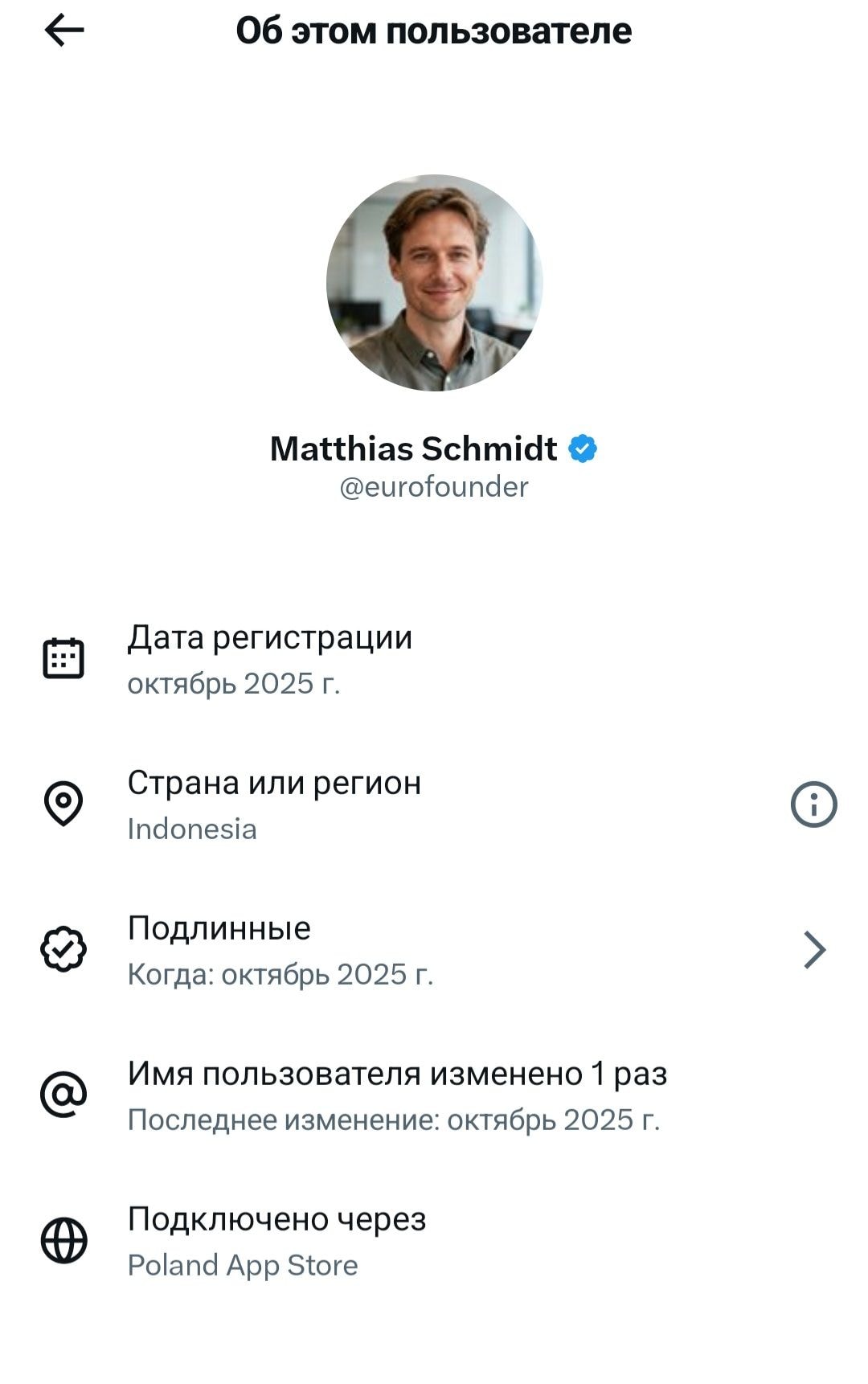Go back with the arrow icon

pyautogui.click(x=64, y=31)
